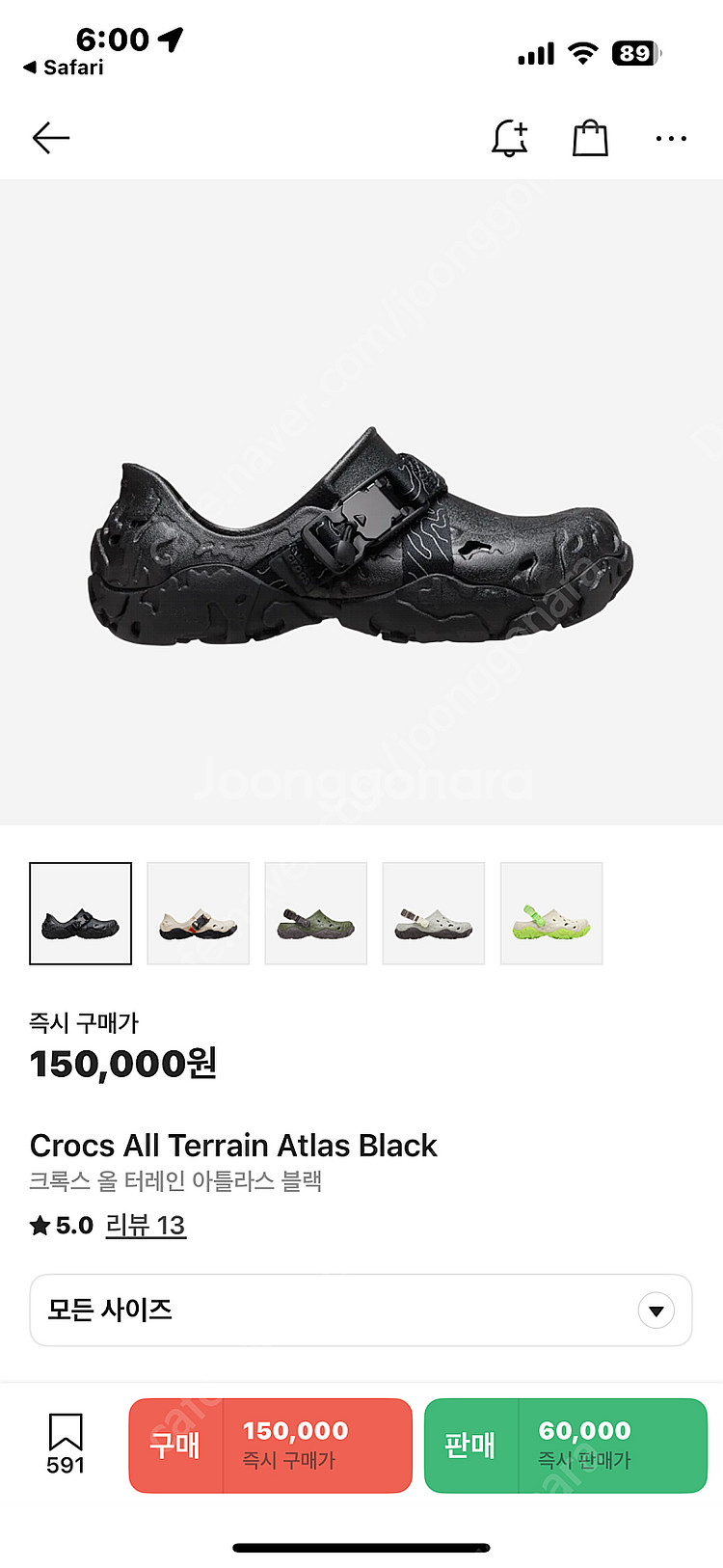This screenshot has width=723, height=1568.
Task: Tap the red 구매 buy button
Action: point(271,1445)
